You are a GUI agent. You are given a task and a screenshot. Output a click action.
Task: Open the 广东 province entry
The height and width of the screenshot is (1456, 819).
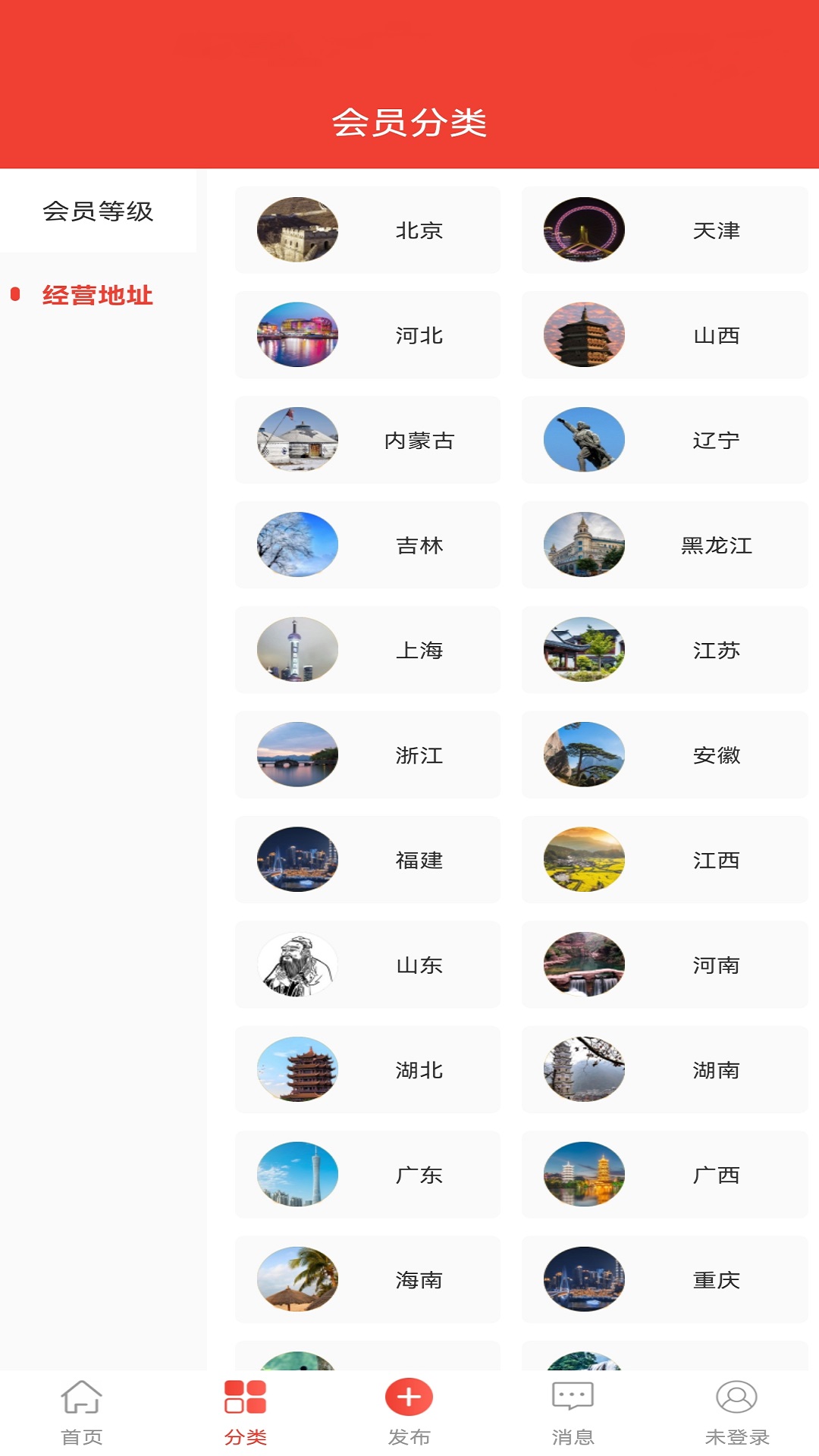[x=367, y=1175]
